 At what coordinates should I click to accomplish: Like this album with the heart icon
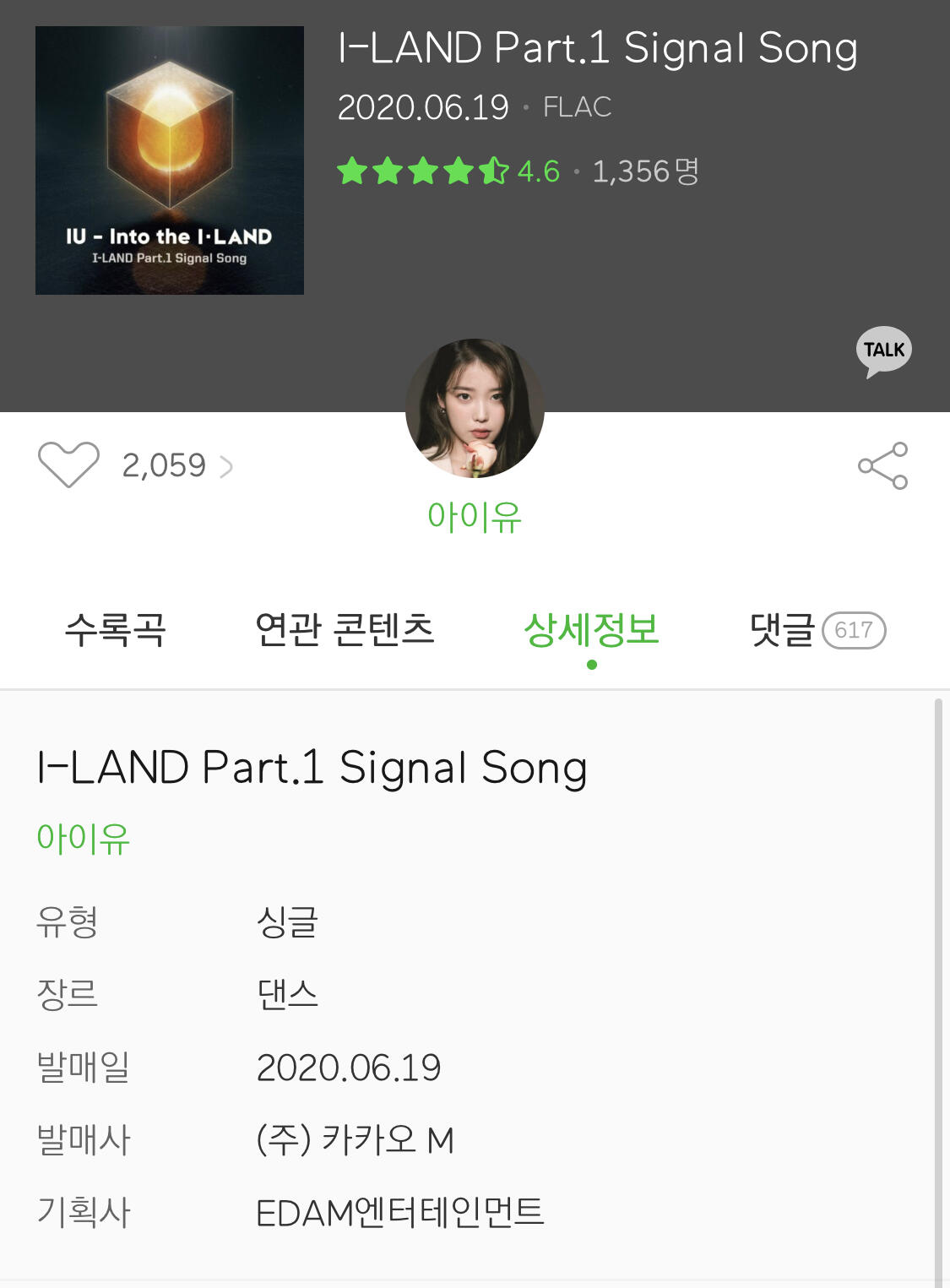[x=68, y=465]
